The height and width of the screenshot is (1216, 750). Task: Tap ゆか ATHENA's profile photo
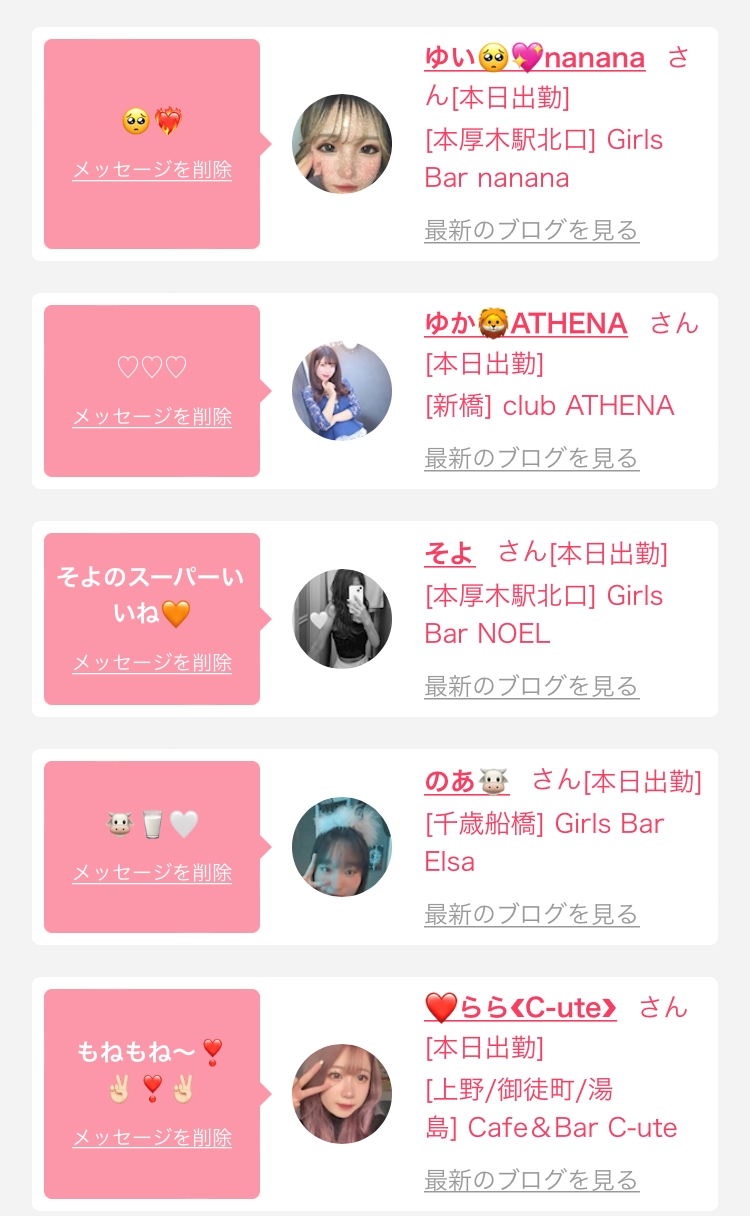pyautogui.click(x=342, y=391)
